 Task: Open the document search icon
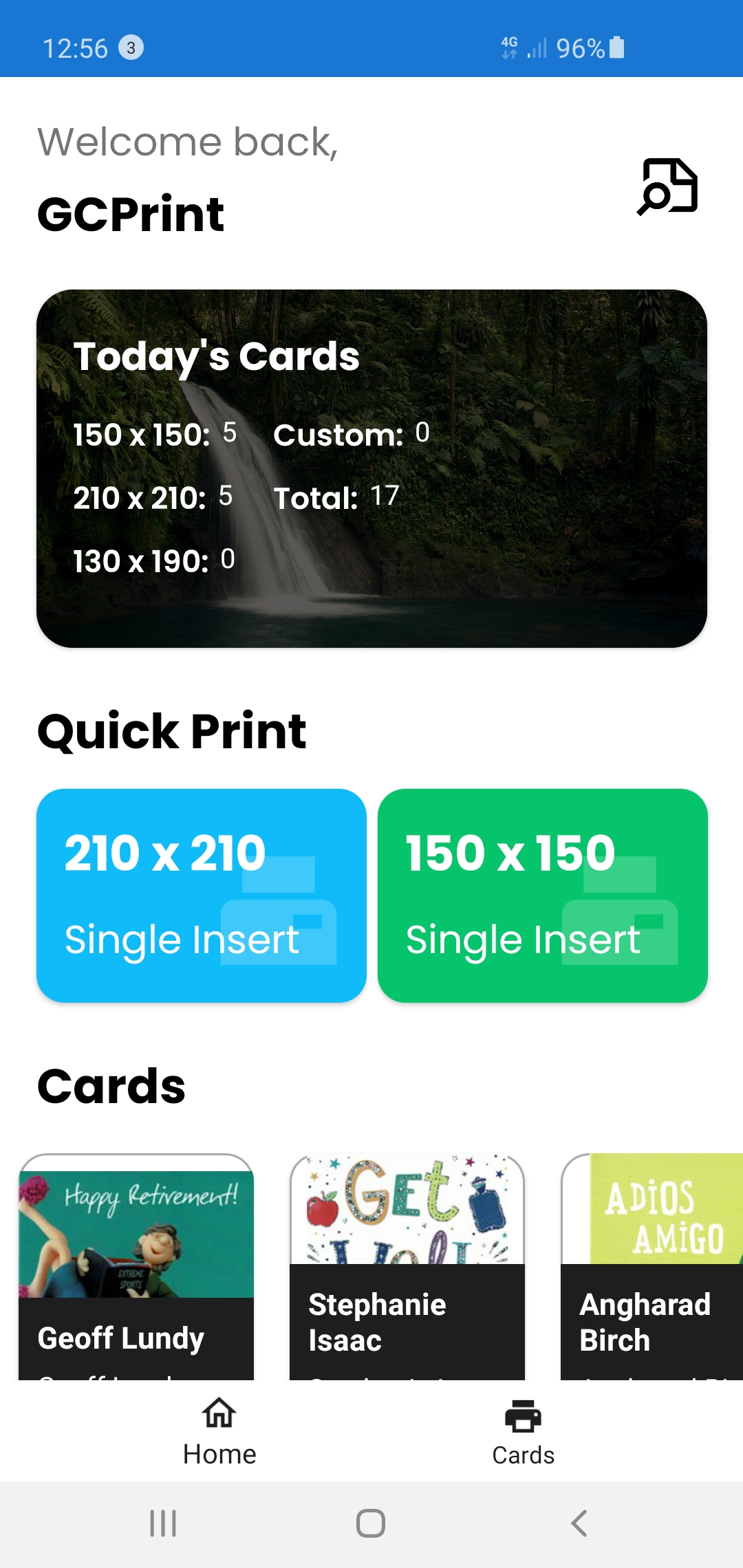(x=668, y=186)
